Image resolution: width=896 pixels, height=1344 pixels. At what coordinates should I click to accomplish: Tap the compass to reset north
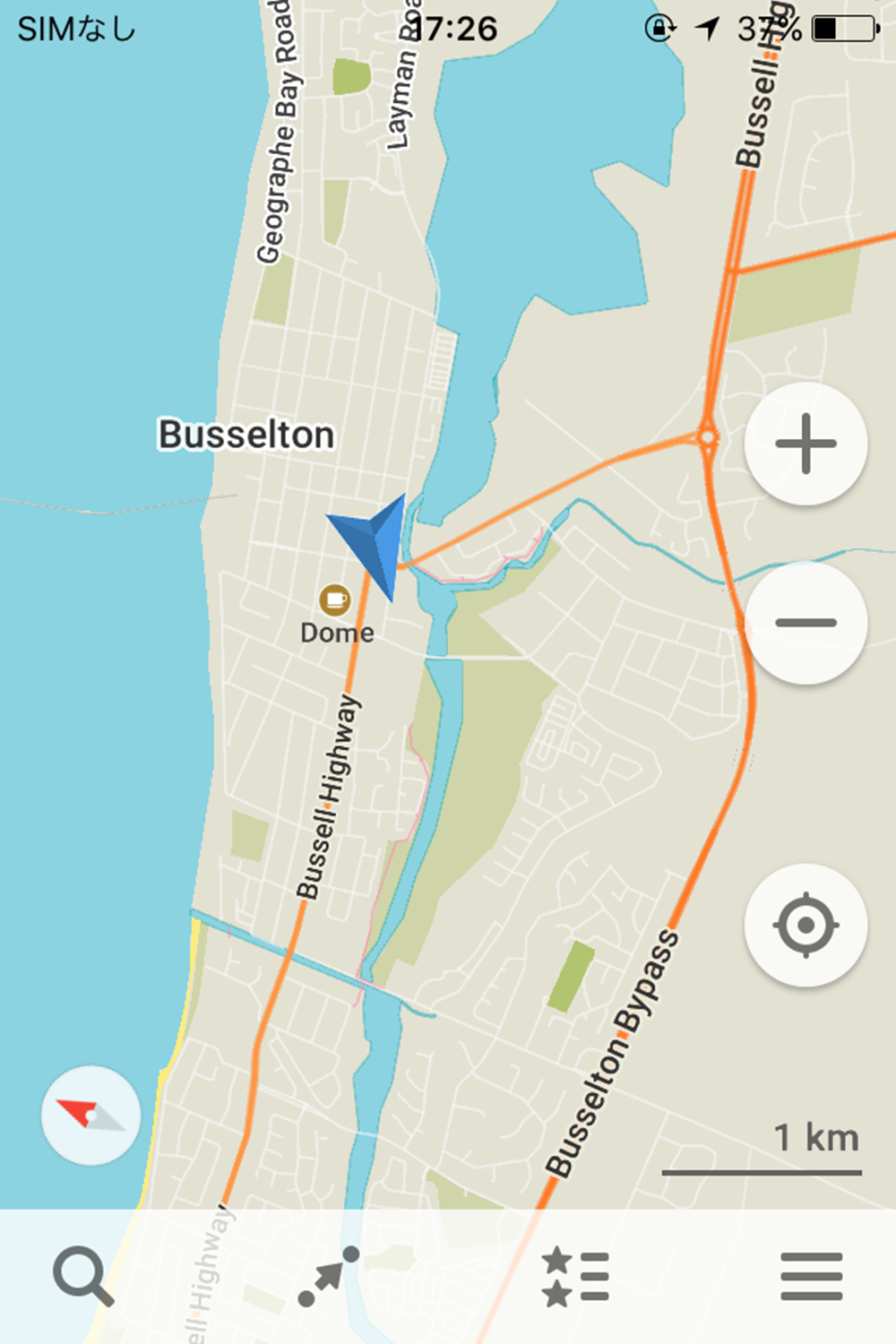90,1116
